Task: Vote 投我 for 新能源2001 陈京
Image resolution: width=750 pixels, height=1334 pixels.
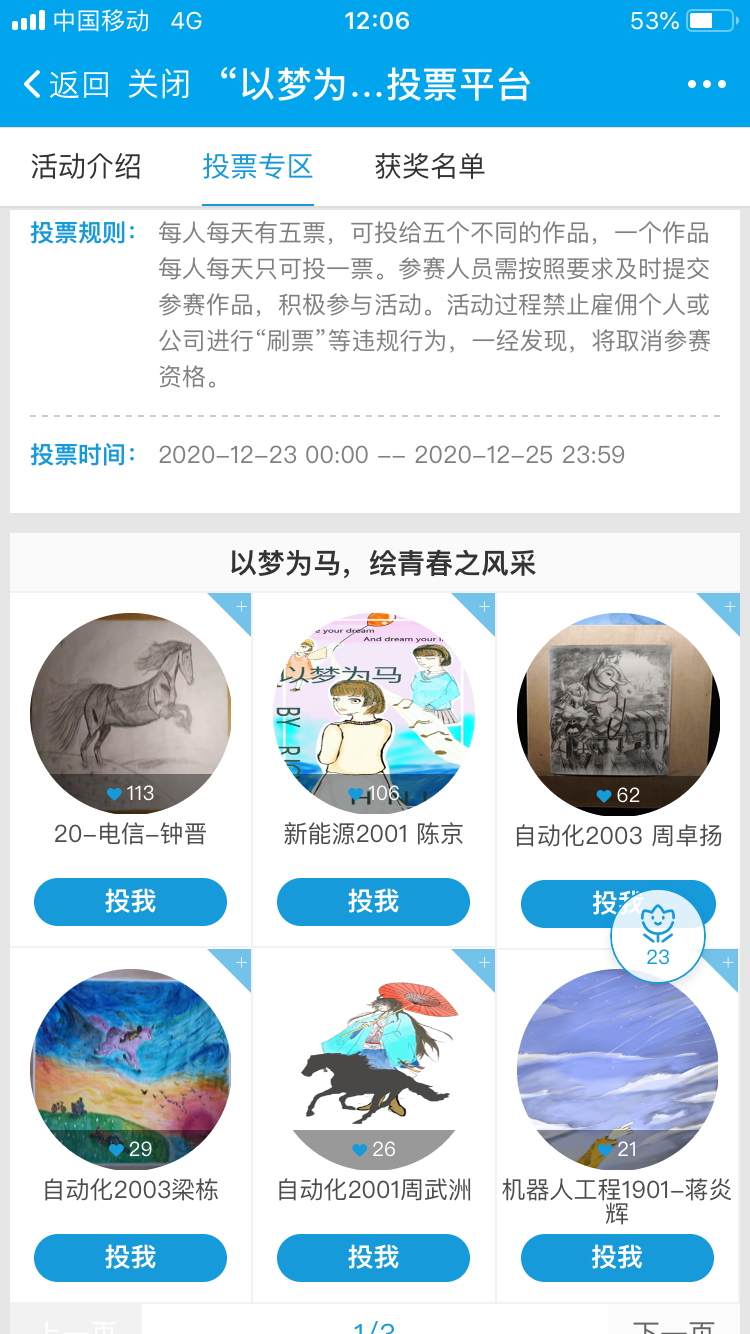Action: [373, 902]
